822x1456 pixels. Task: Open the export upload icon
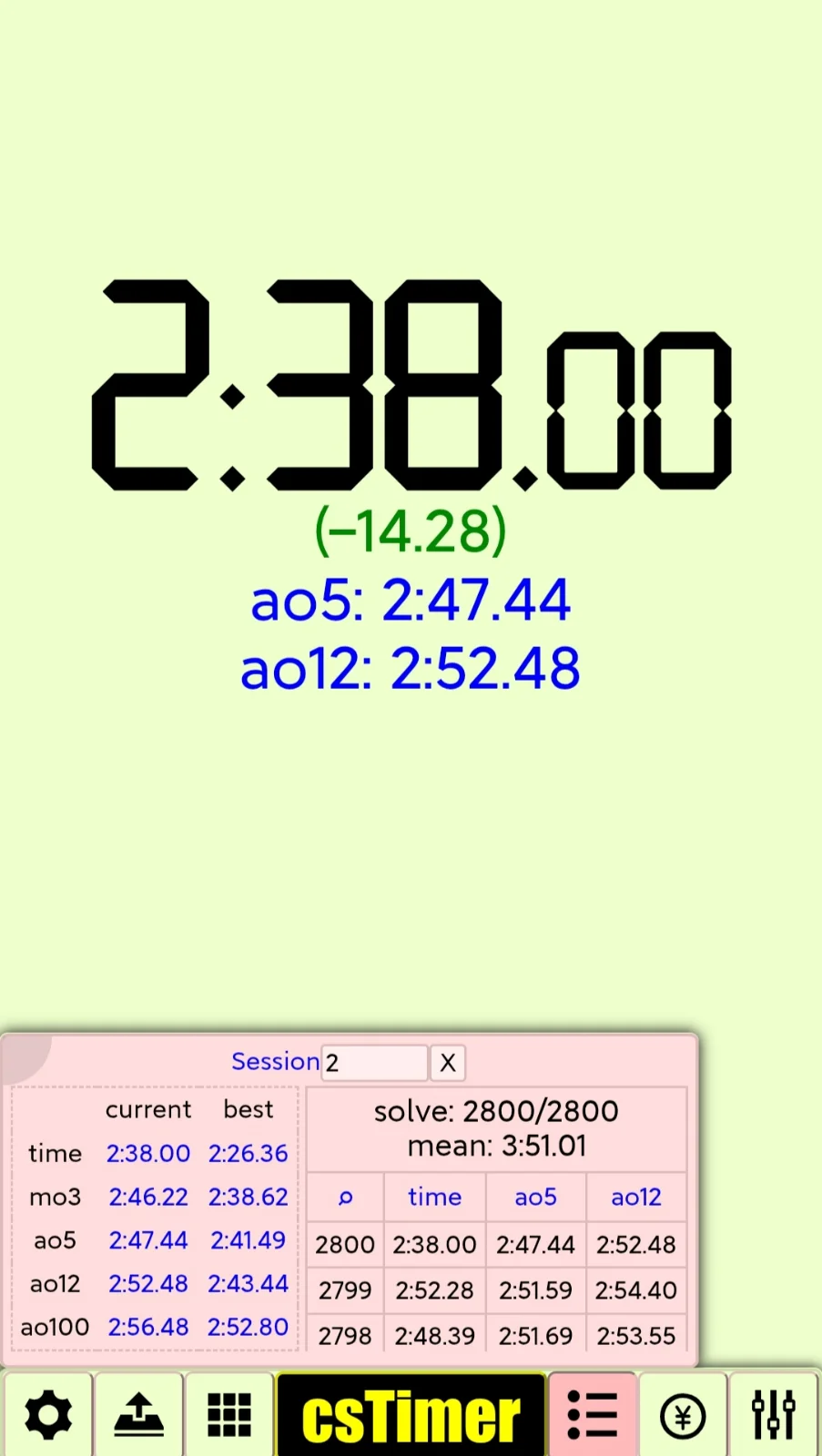pos(138,1416)
